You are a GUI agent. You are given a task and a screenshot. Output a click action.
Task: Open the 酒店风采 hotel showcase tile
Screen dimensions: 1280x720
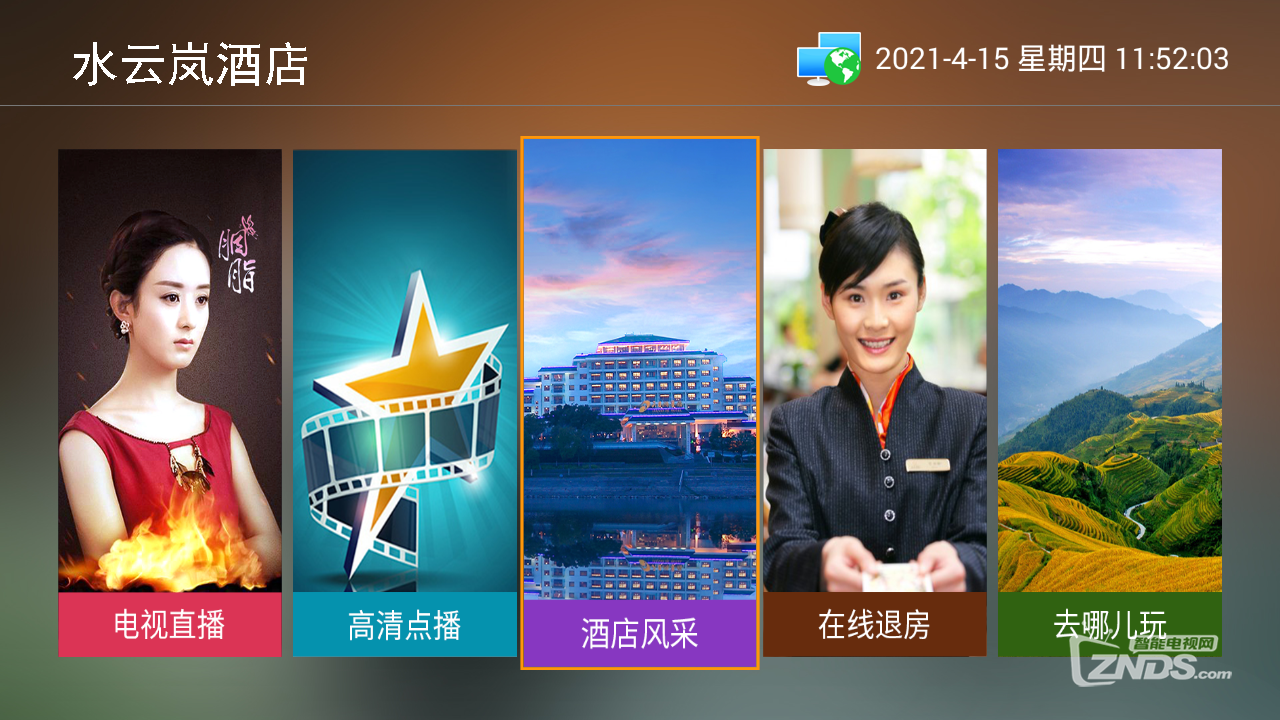[x=639, y=403]
